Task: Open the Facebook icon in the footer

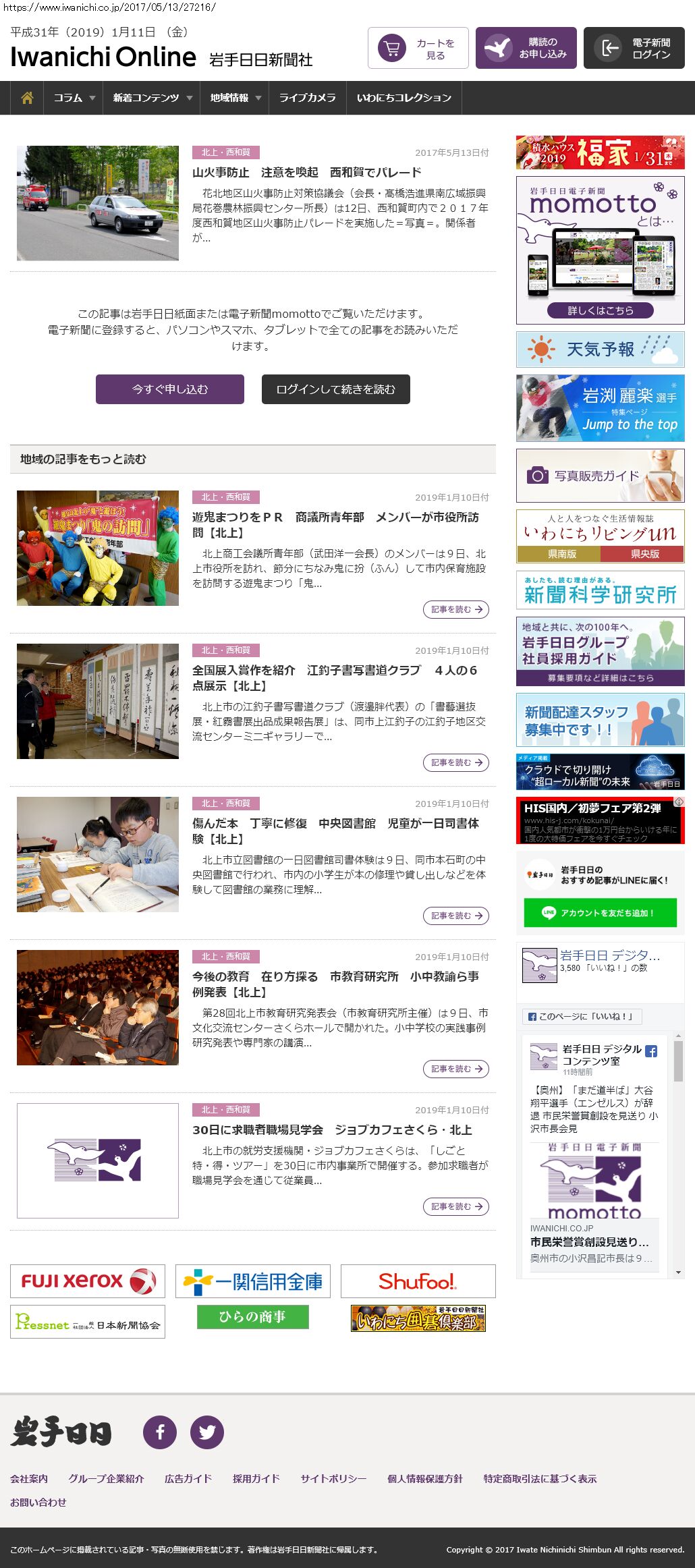Action: point(160,1432)
